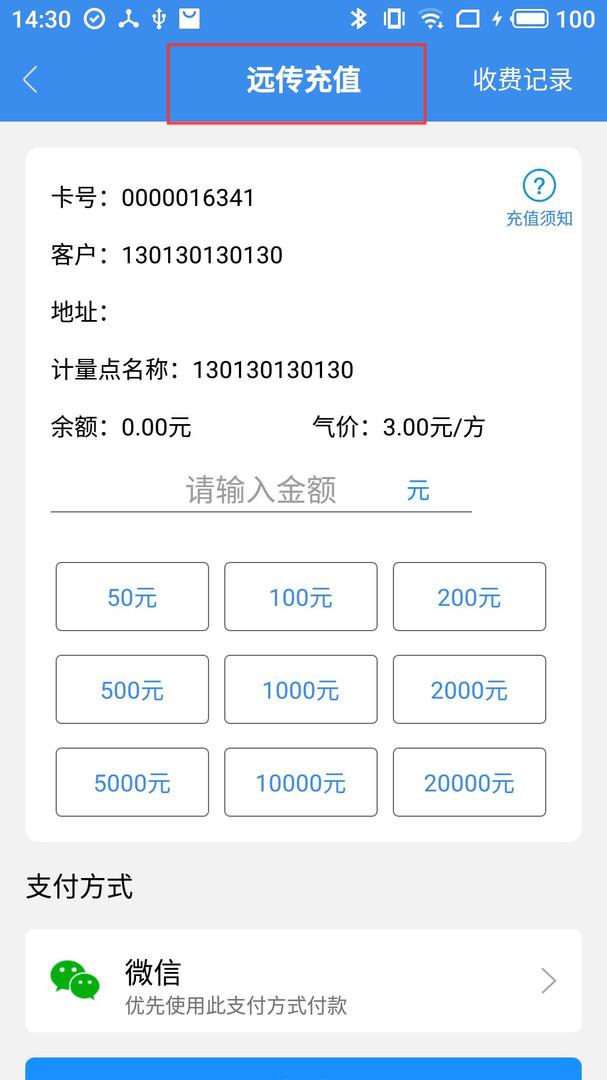Image resolution: width=607 pixels, height=1080 pixels.
Task: Pick the 500元 option
Action: 132,689
